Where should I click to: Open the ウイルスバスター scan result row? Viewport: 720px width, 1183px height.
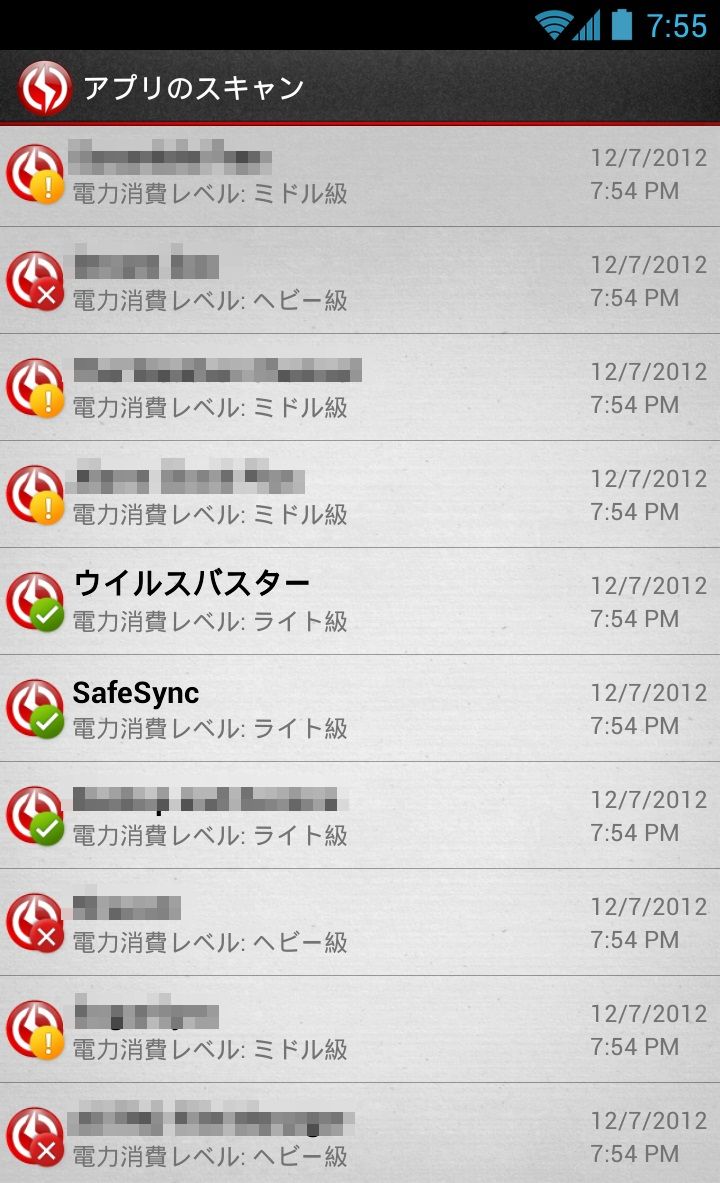(360, 601)
